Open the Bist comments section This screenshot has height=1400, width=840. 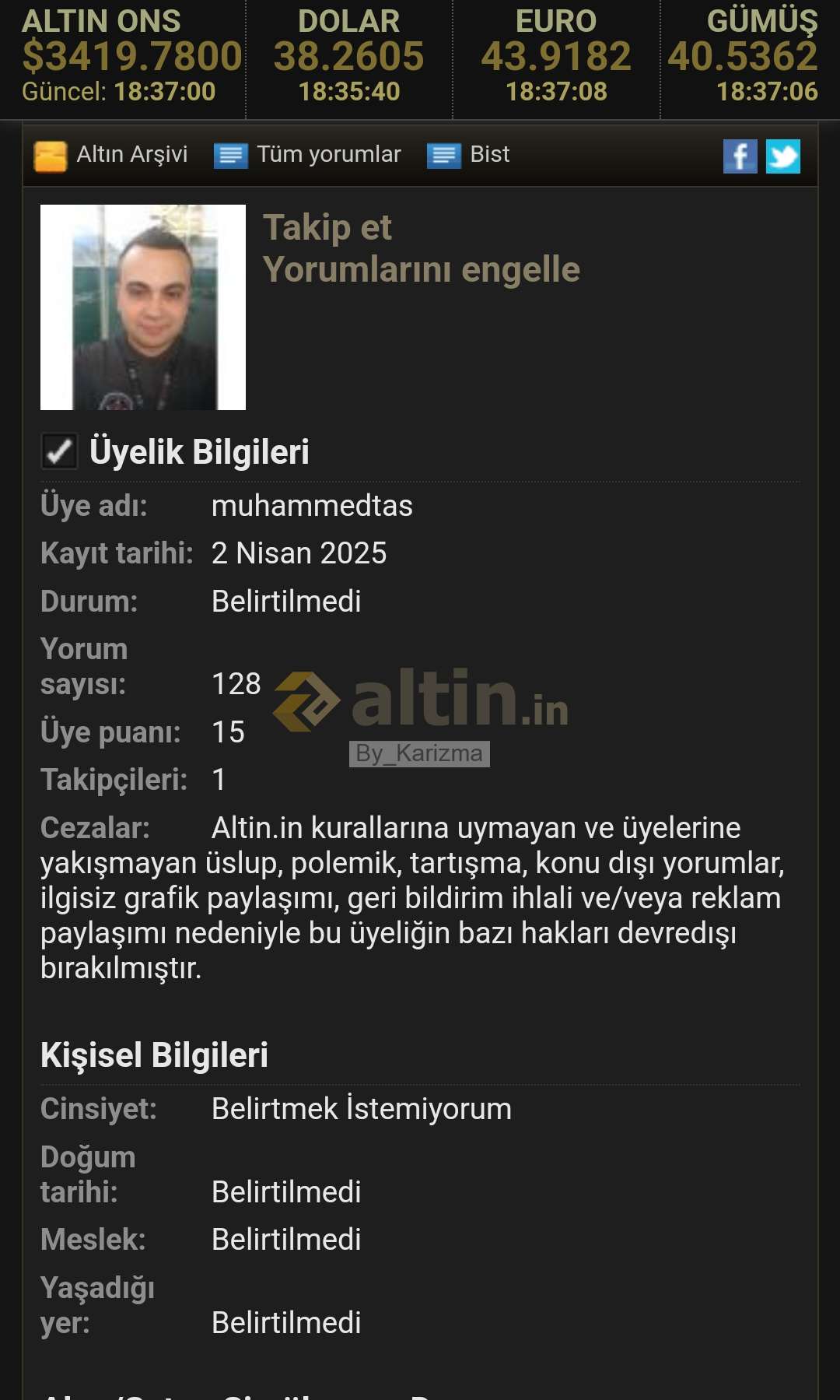[x=468, y=155]
